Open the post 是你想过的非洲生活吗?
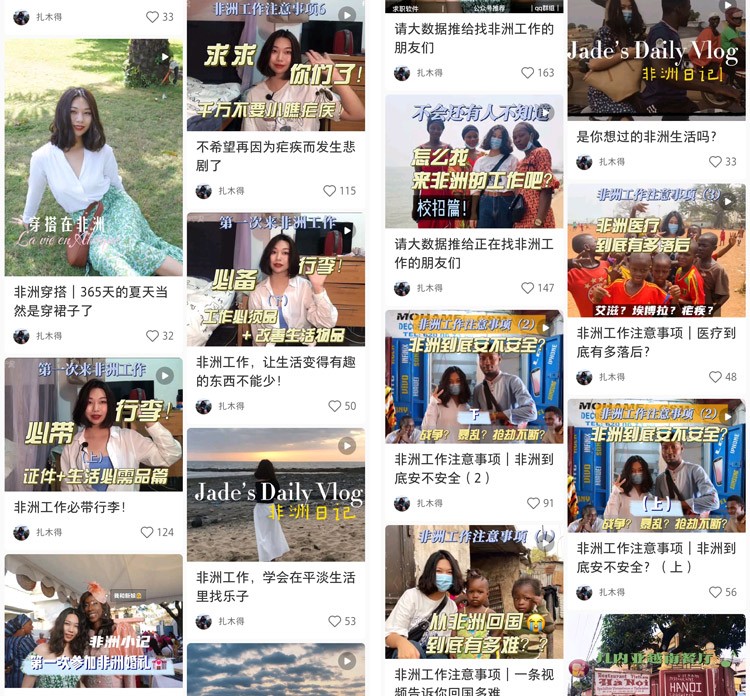 (x=656, y=60)
